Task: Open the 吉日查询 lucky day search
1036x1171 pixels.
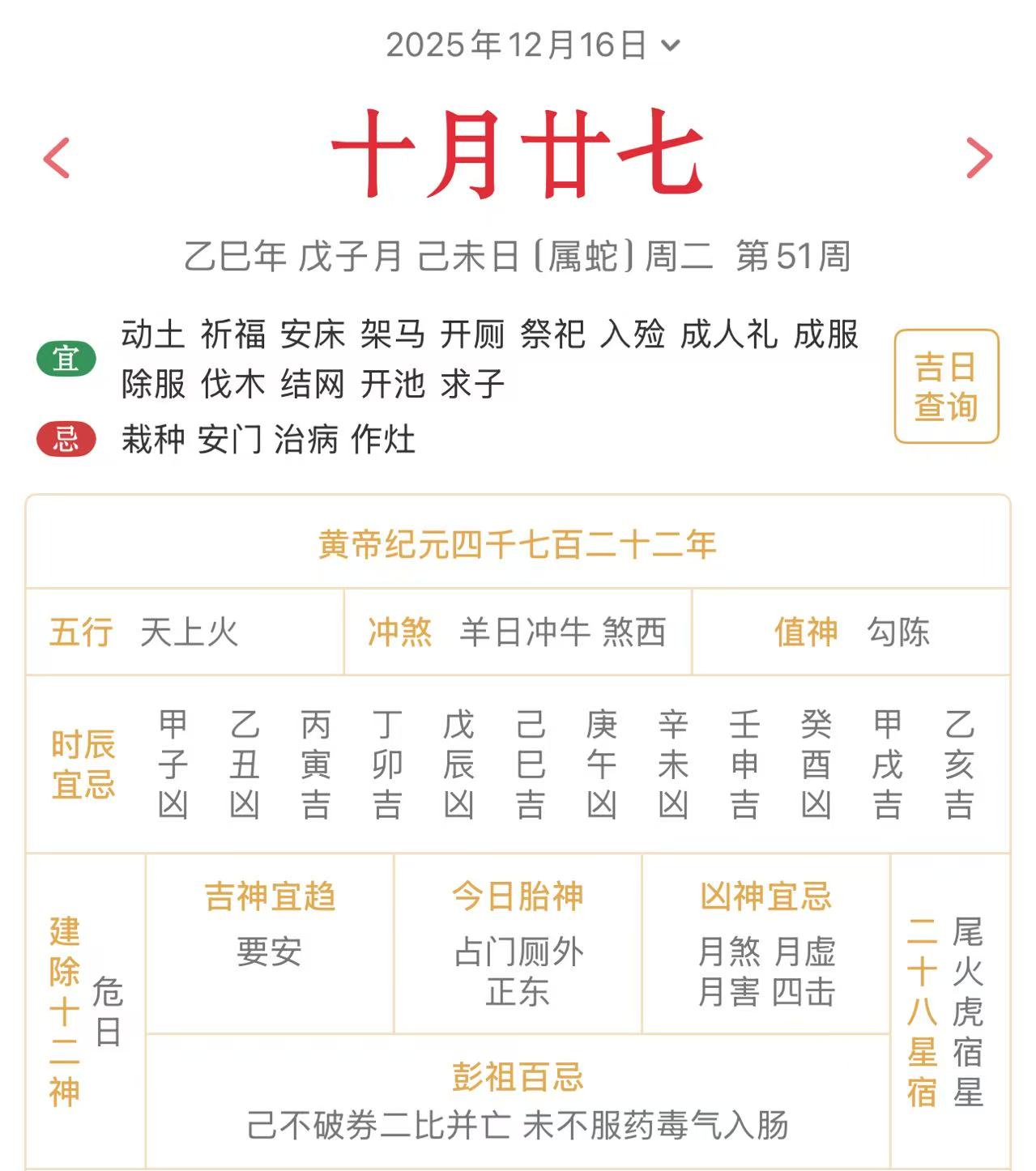Action: tap(945, 386)
